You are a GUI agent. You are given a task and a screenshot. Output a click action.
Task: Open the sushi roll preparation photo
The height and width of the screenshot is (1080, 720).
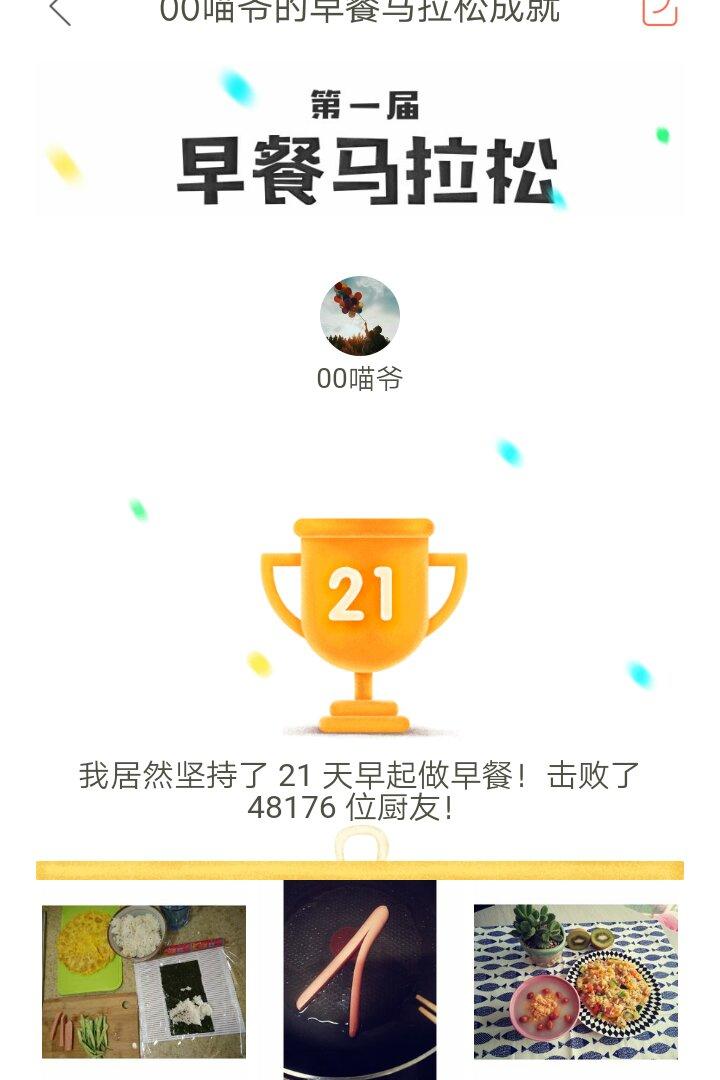coord(144,981)
